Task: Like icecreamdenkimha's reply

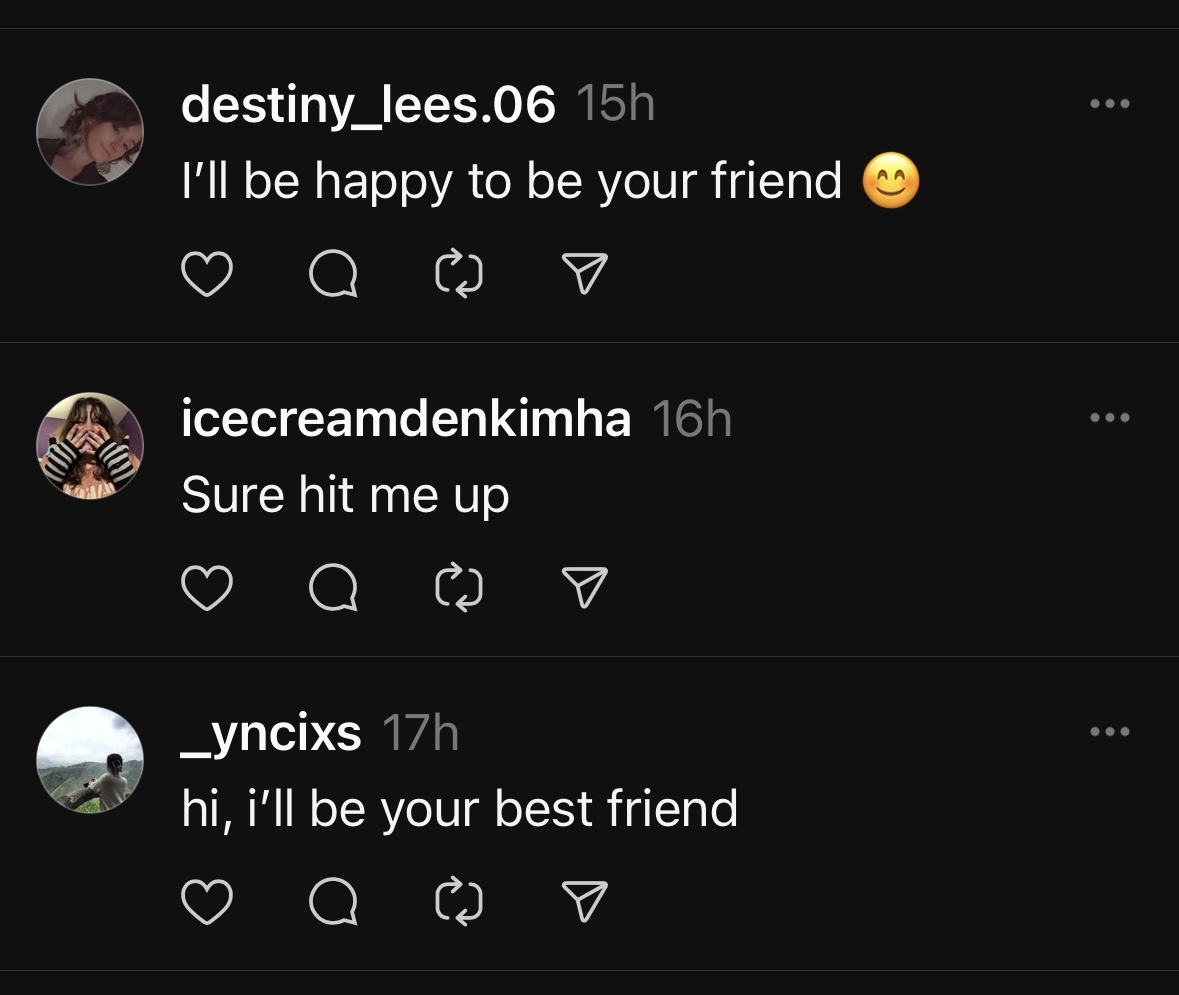Action: coord(207,587)
